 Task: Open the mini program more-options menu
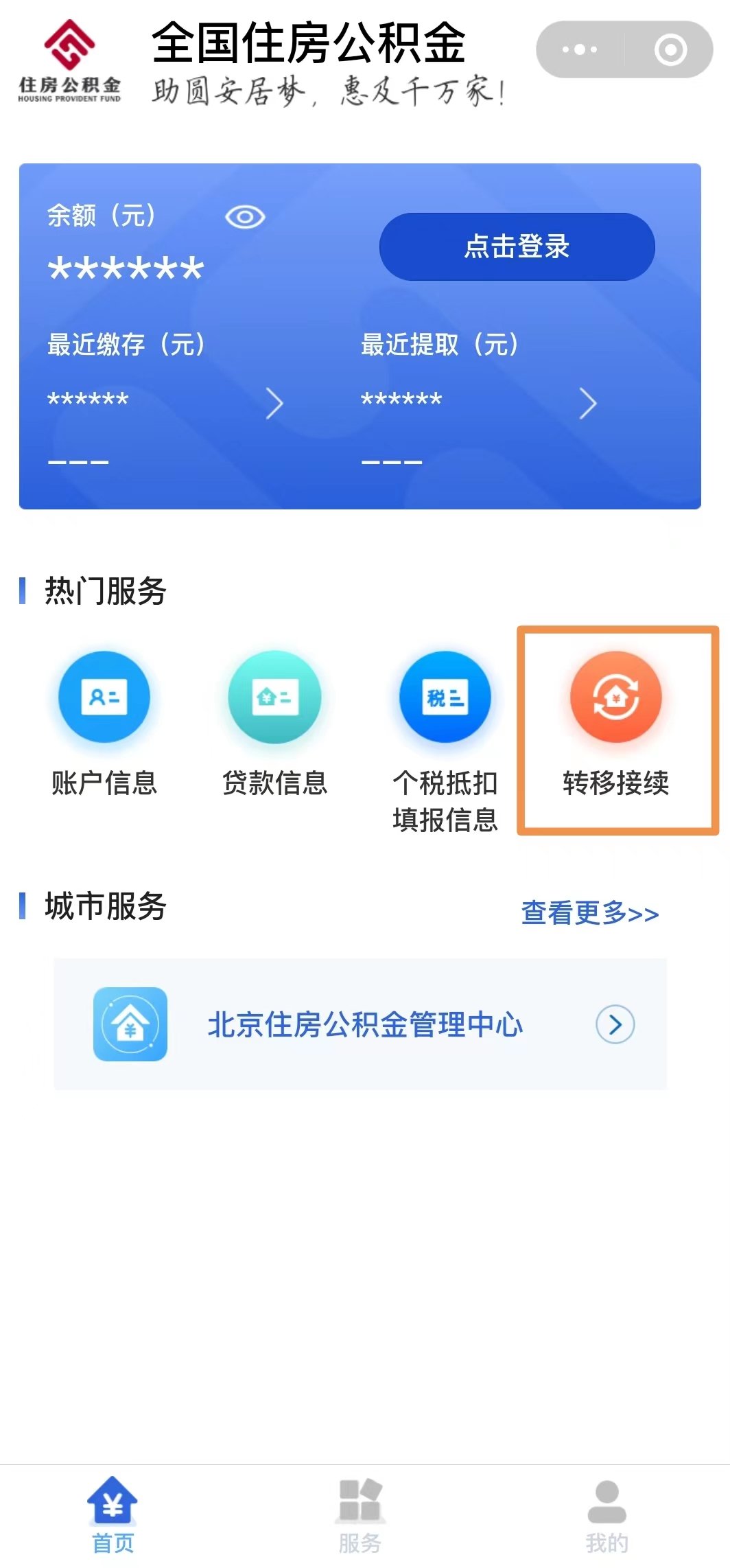[x=580, y=49]
